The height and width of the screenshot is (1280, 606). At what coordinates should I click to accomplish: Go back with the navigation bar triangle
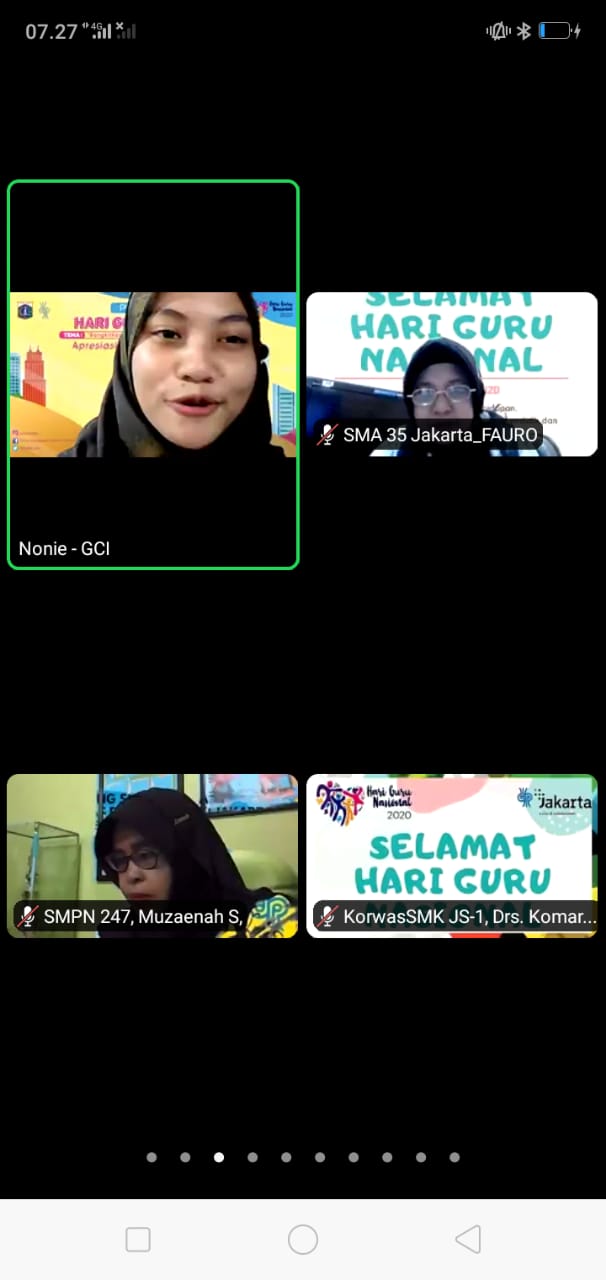pos(467,1240)
